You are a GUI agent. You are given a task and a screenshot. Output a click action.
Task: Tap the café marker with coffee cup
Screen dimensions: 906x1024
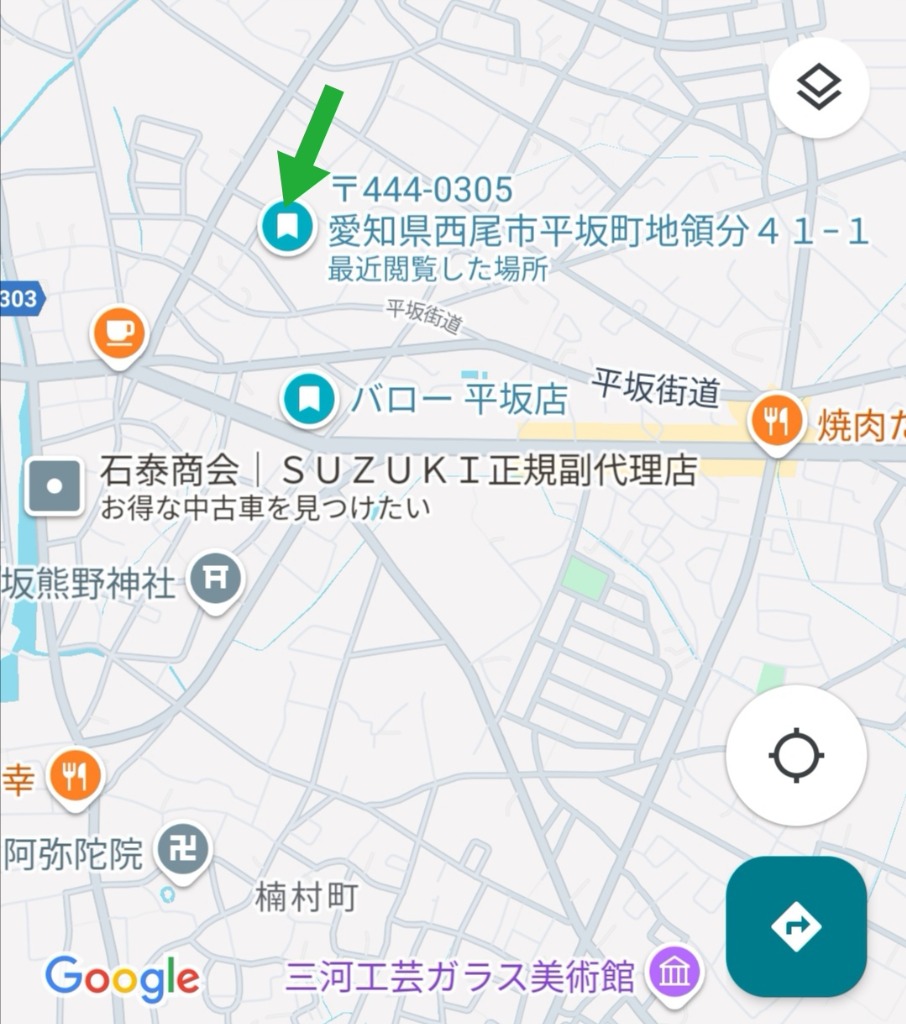120,333
